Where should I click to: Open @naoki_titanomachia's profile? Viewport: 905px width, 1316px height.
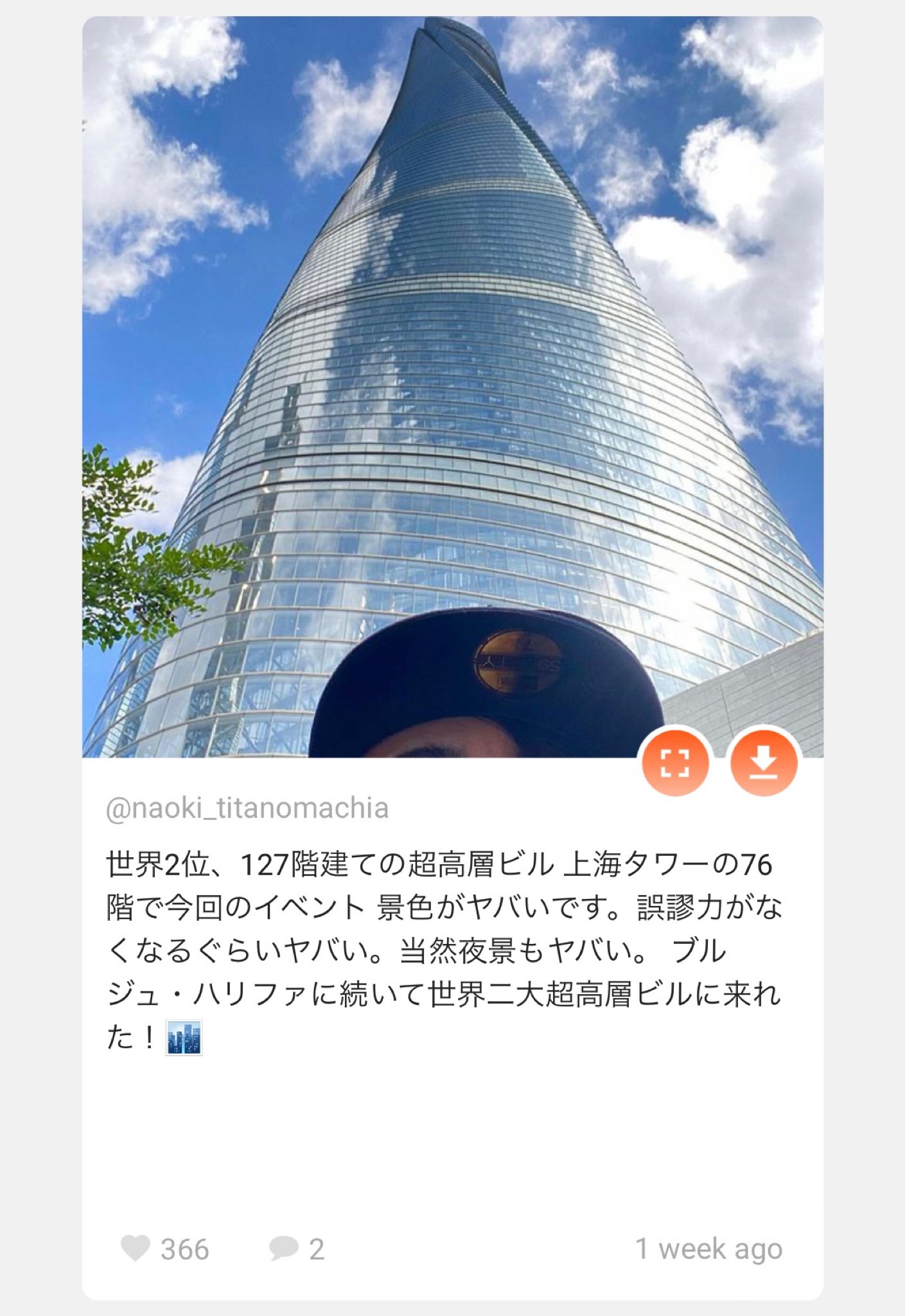247,808
